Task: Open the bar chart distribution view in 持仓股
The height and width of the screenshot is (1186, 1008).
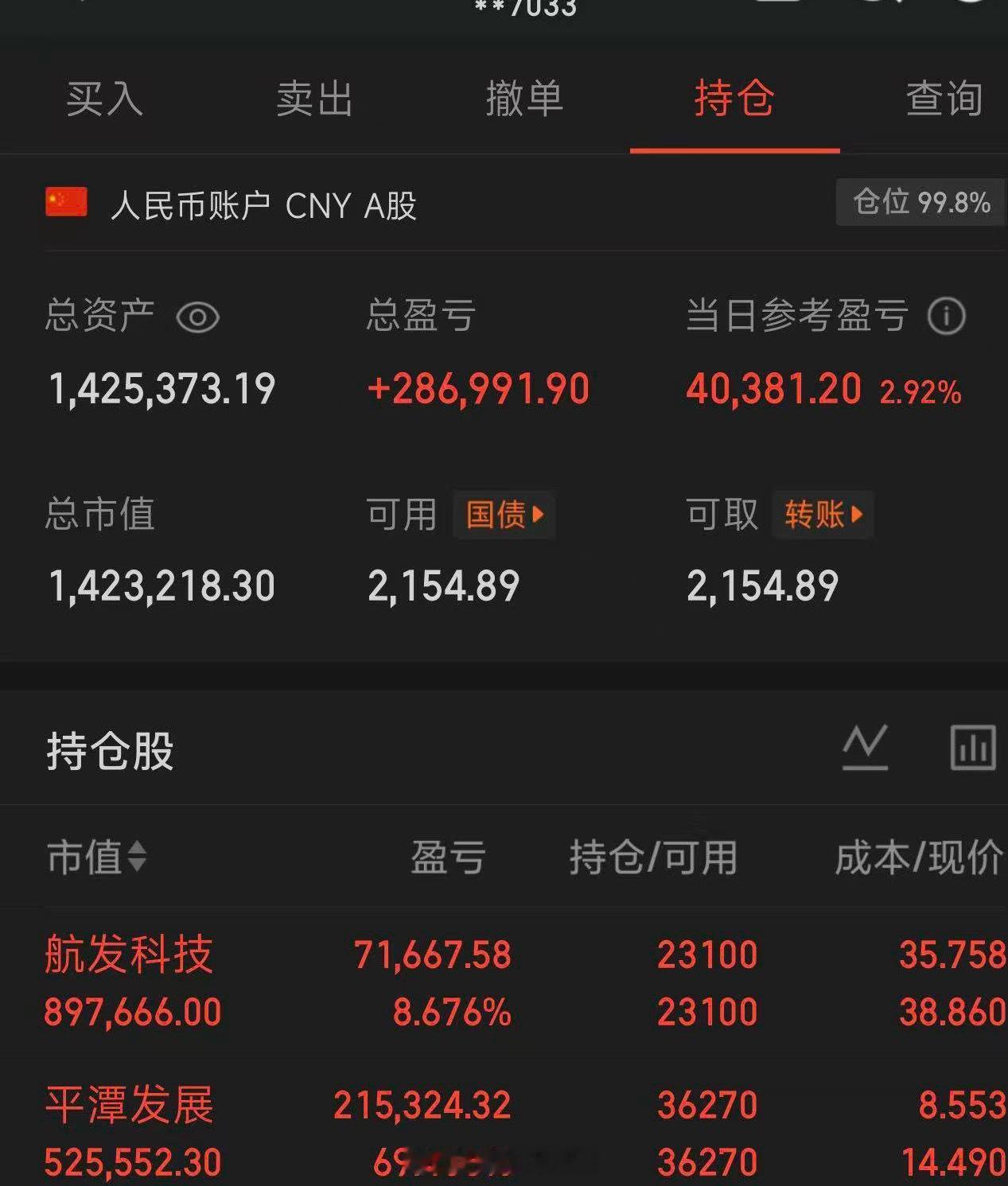Action: [973, 747]
